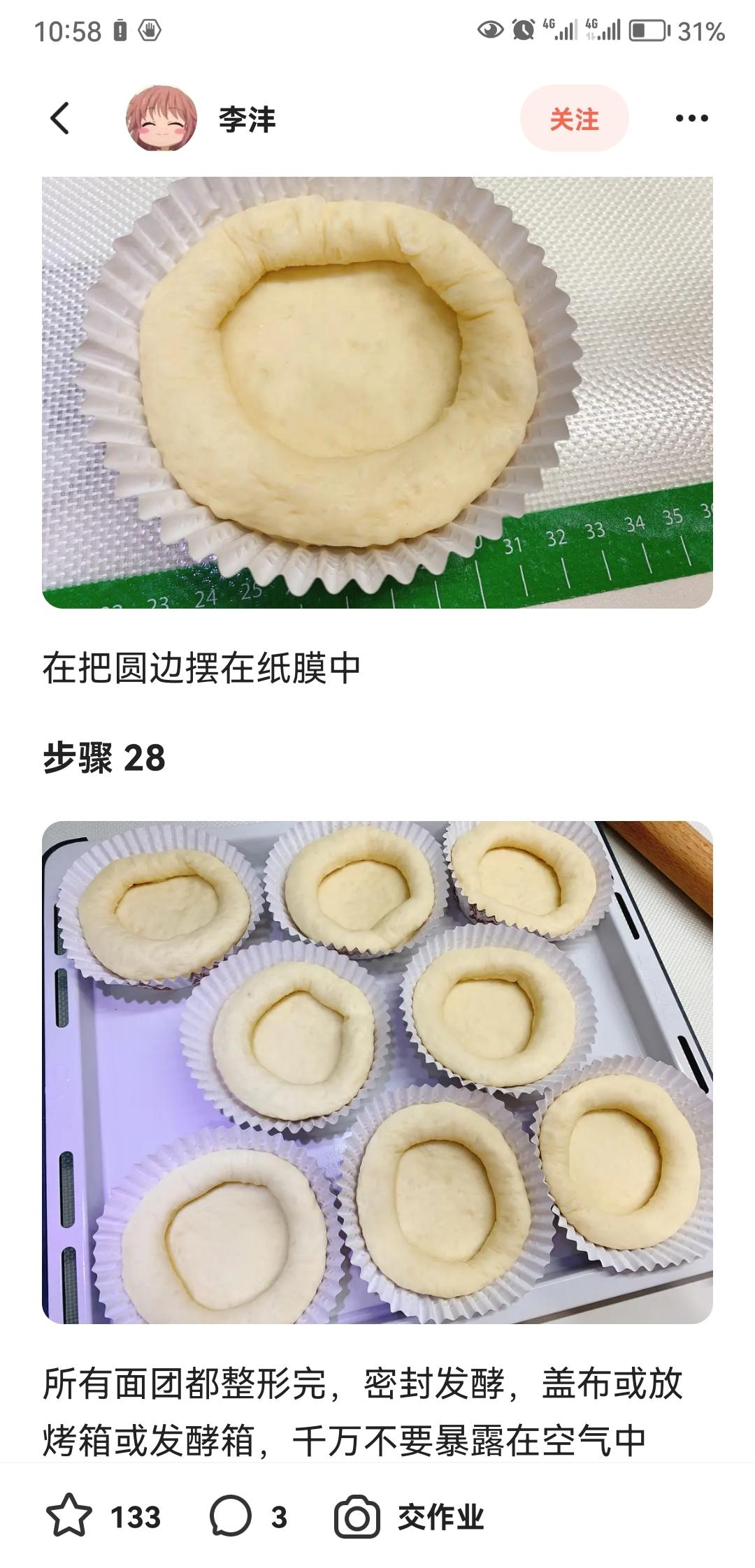
Task: View the dough in paper cup photo
Action: [x=377, y=392]
